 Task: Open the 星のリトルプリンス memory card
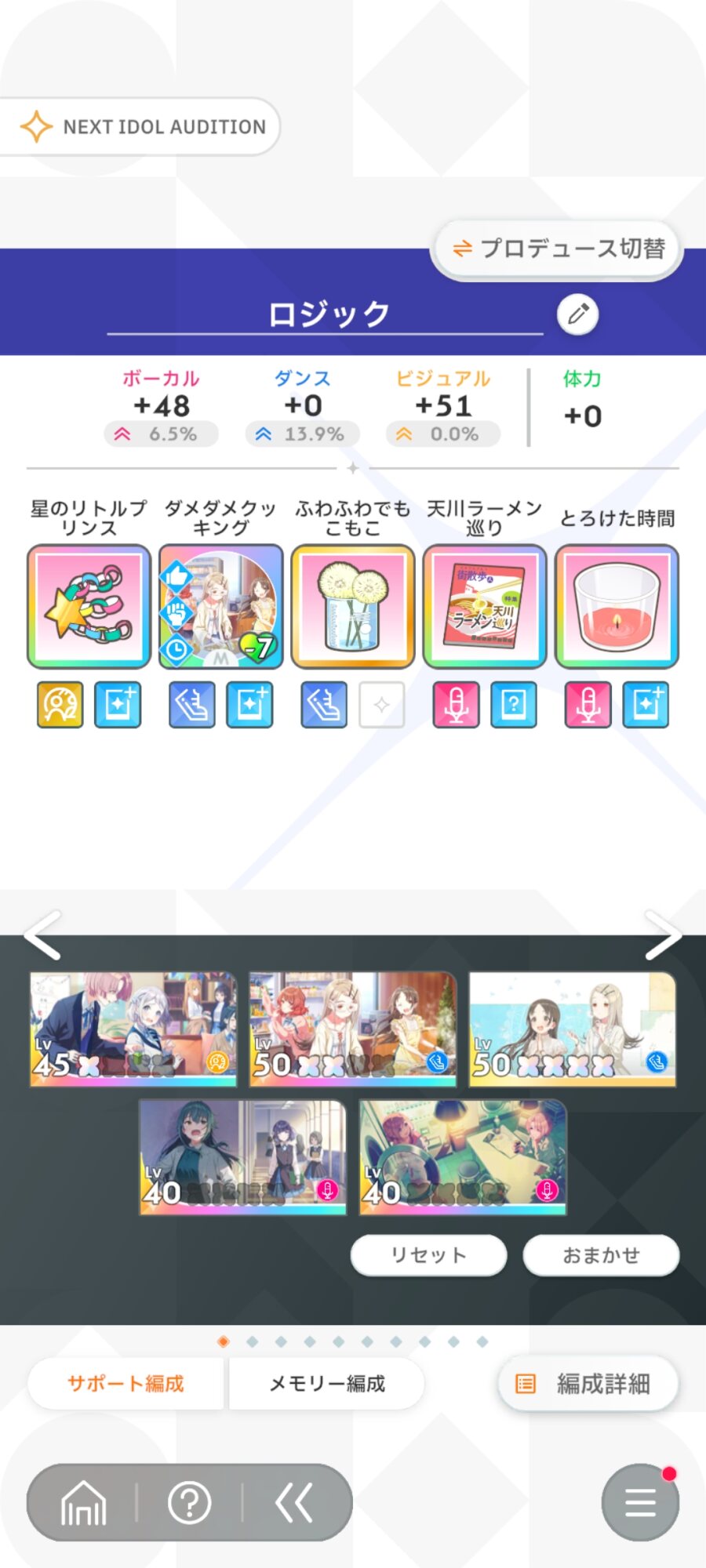point(89,606)
